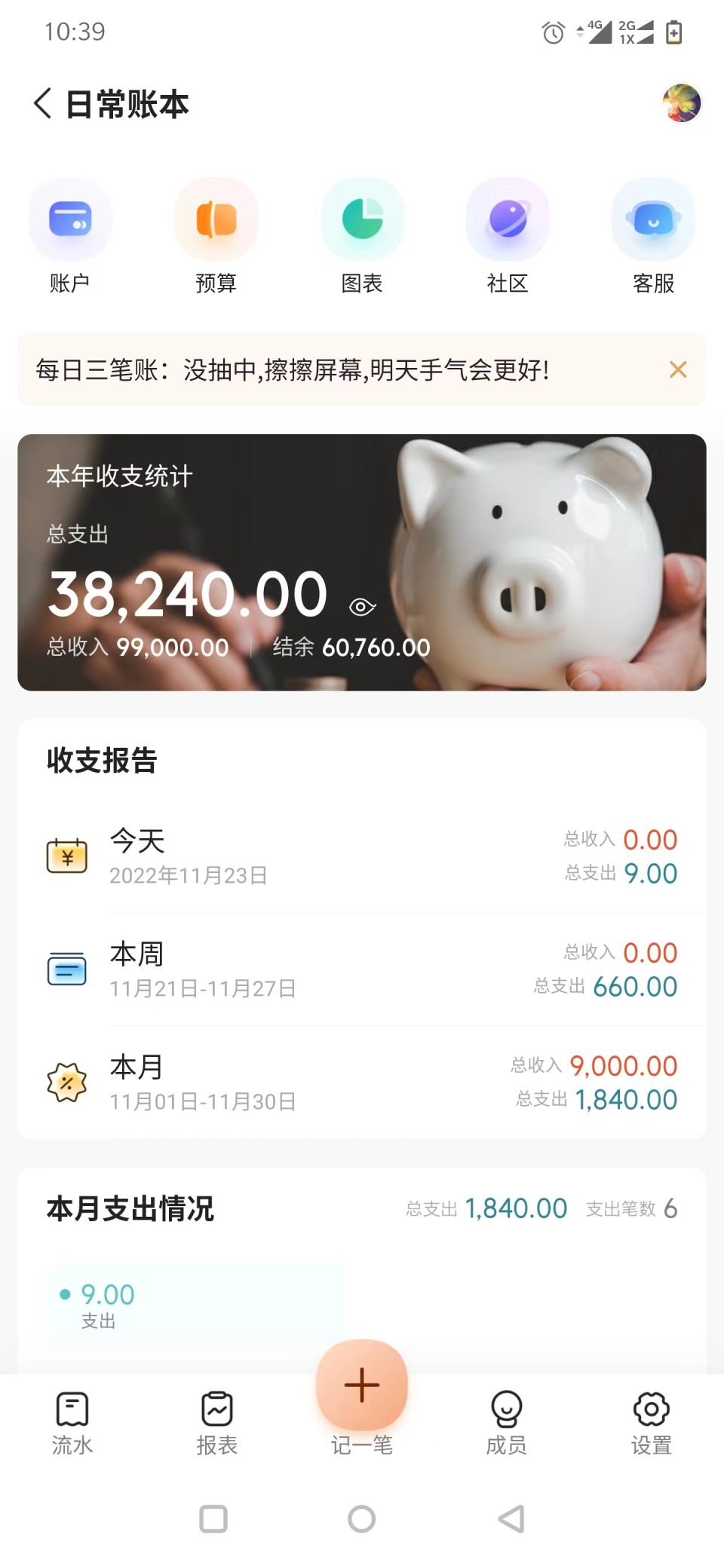Contact 客服 (Customer Service)

(653, 219)
